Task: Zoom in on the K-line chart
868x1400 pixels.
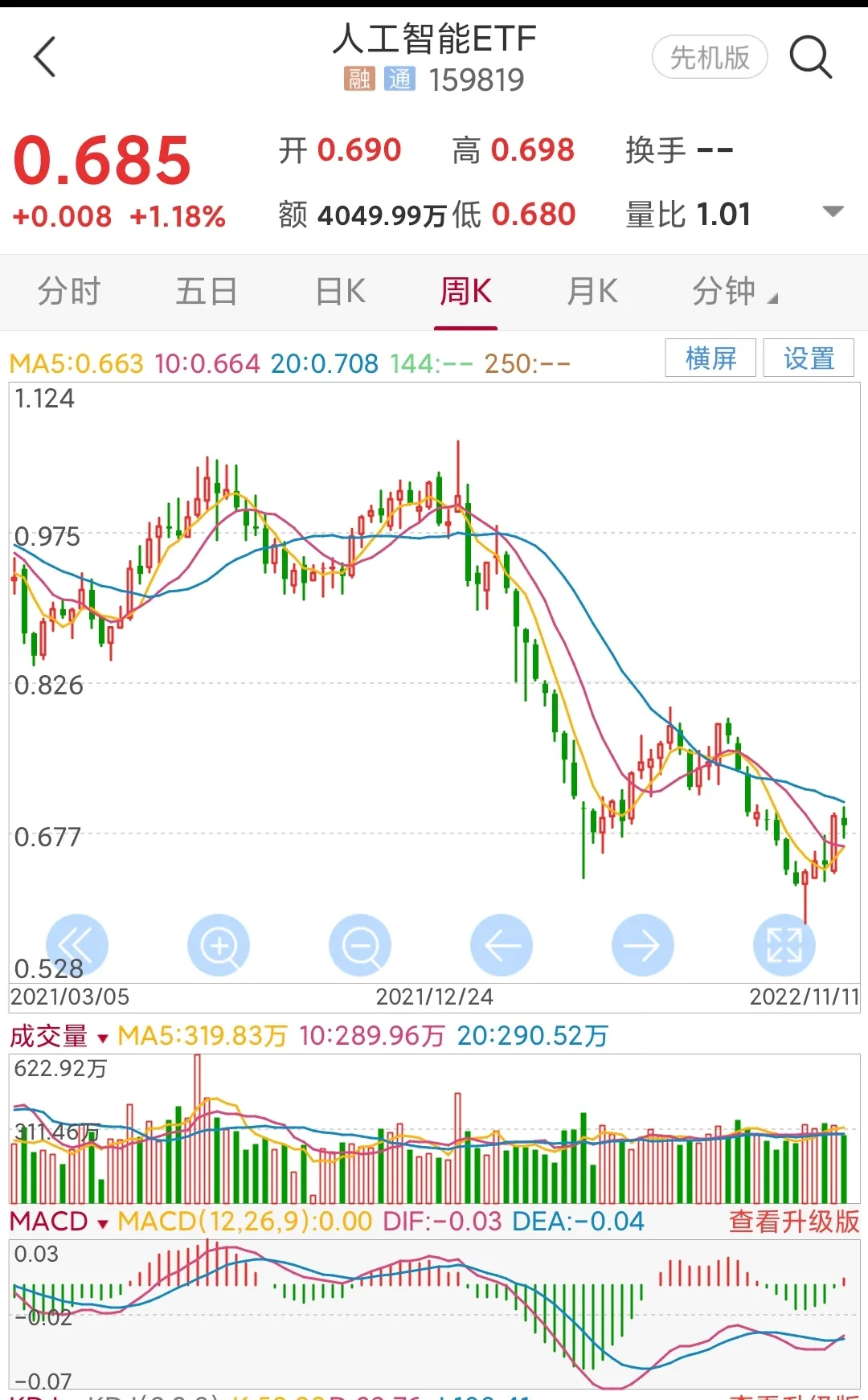Action: point(219,945)
